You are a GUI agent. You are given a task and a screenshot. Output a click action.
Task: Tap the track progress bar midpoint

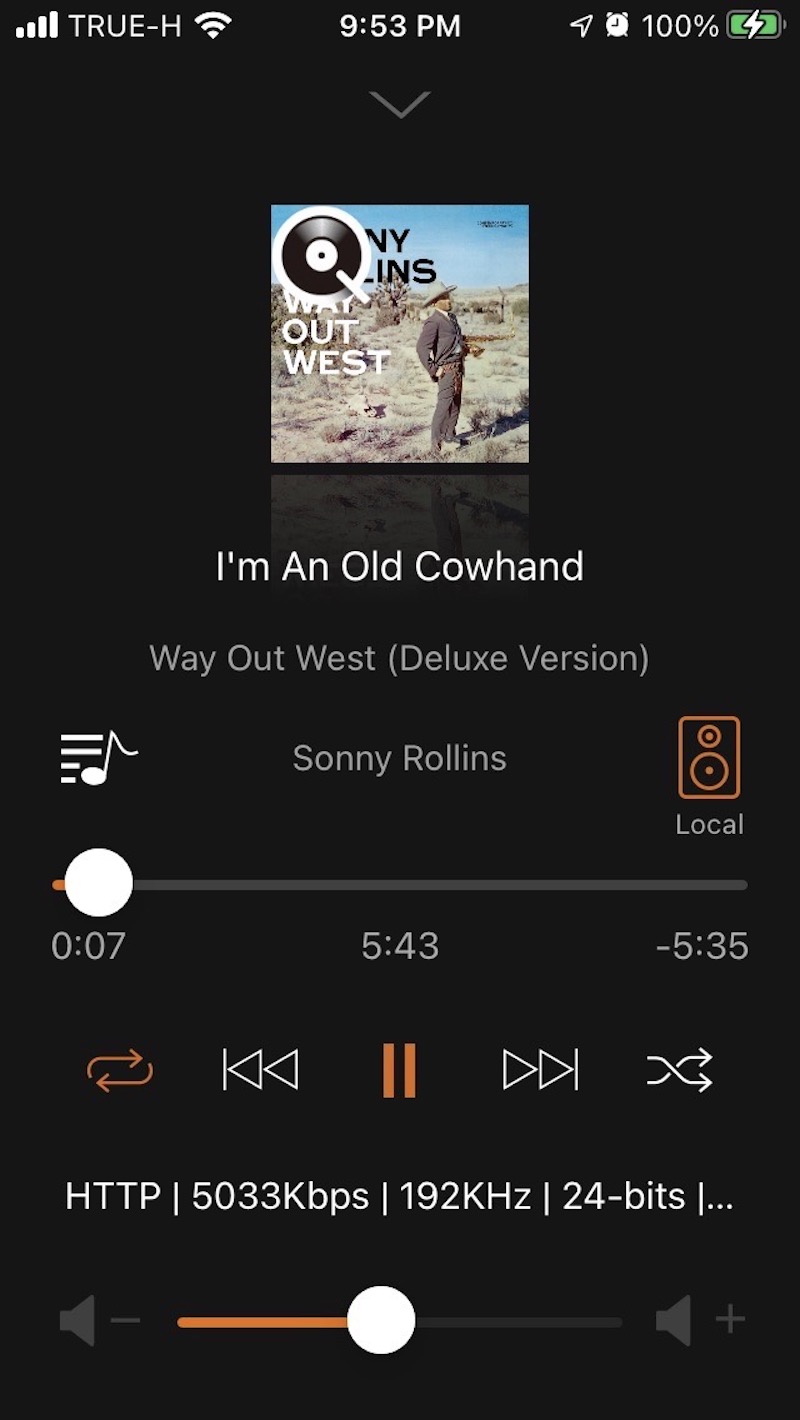(400, 884)
